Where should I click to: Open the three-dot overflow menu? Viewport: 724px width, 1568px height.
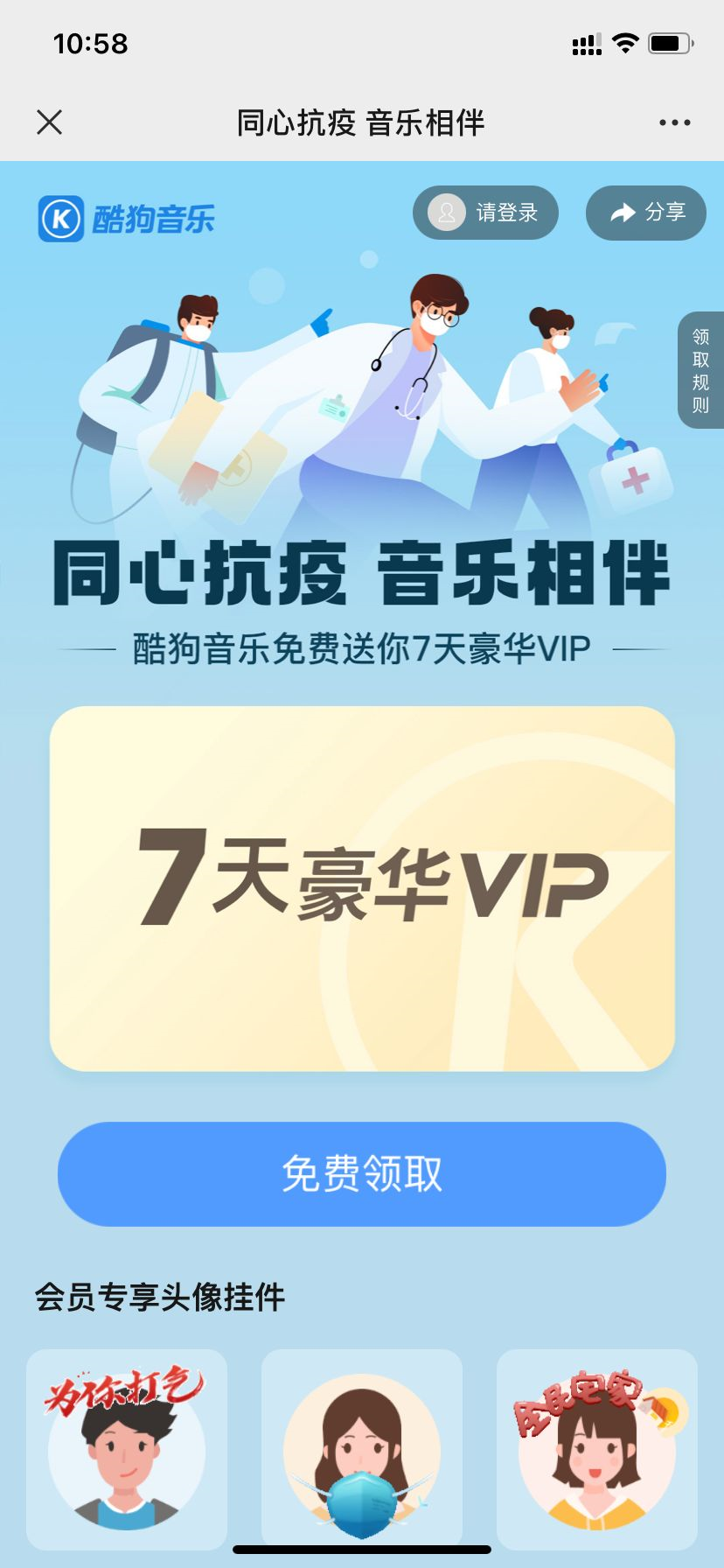pos(674,122)
